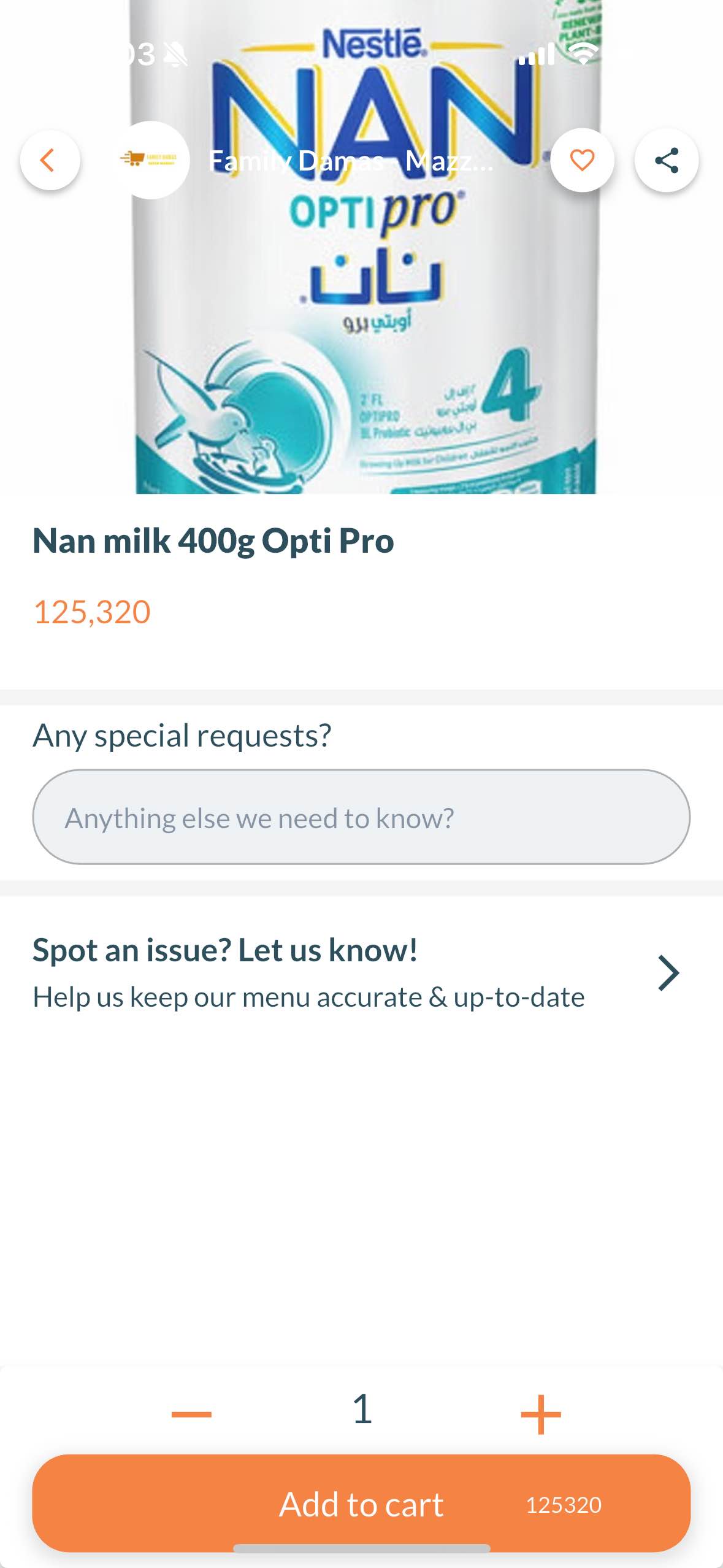This screenshot has height=1568, width=723.
Task: Tap the special requests text field
Action: tap(361, 817)
